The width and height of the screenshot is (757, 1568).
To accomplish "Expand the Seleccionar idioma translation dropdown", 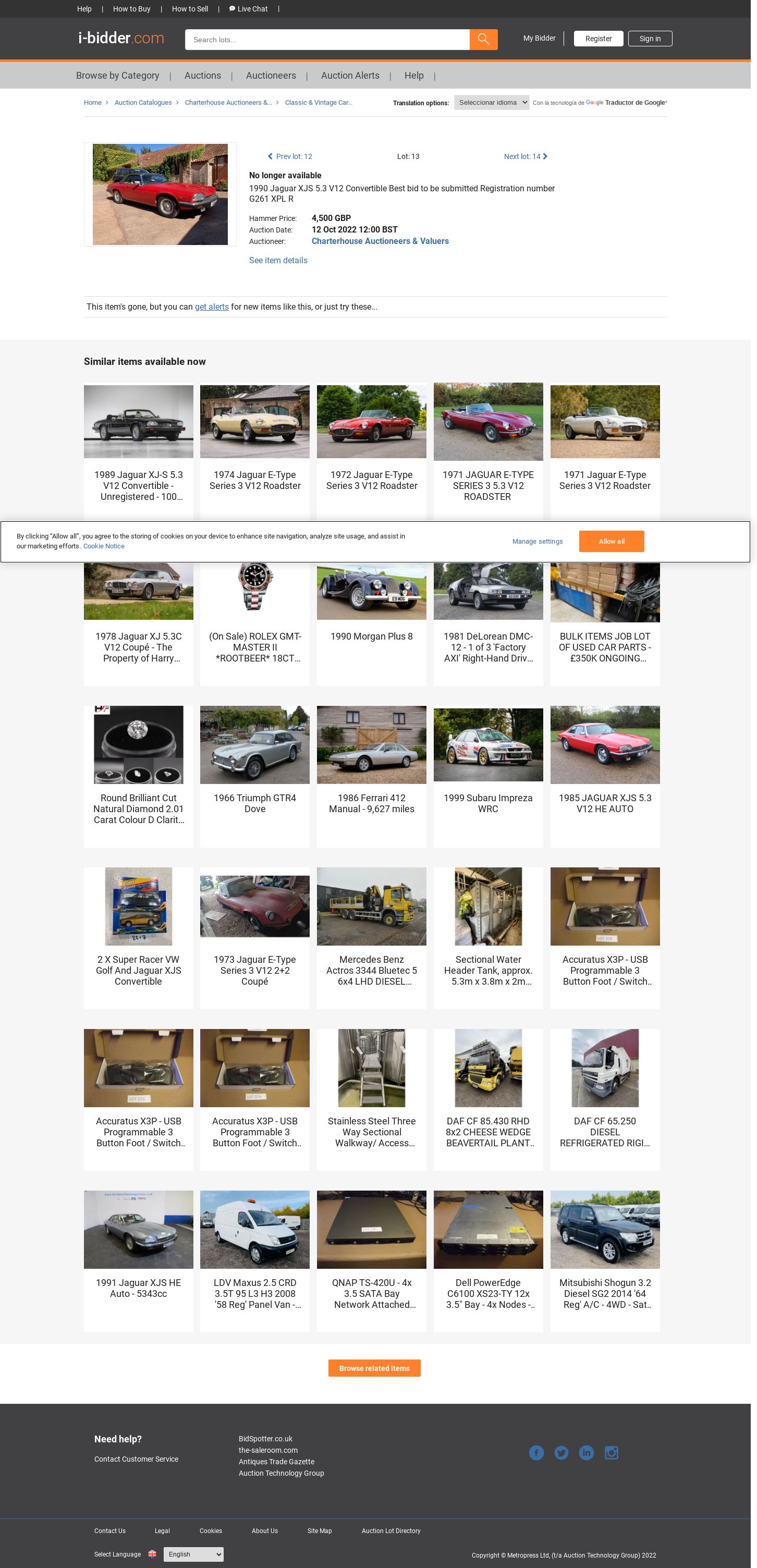I will pyautogui.click(x=491, y=102).
